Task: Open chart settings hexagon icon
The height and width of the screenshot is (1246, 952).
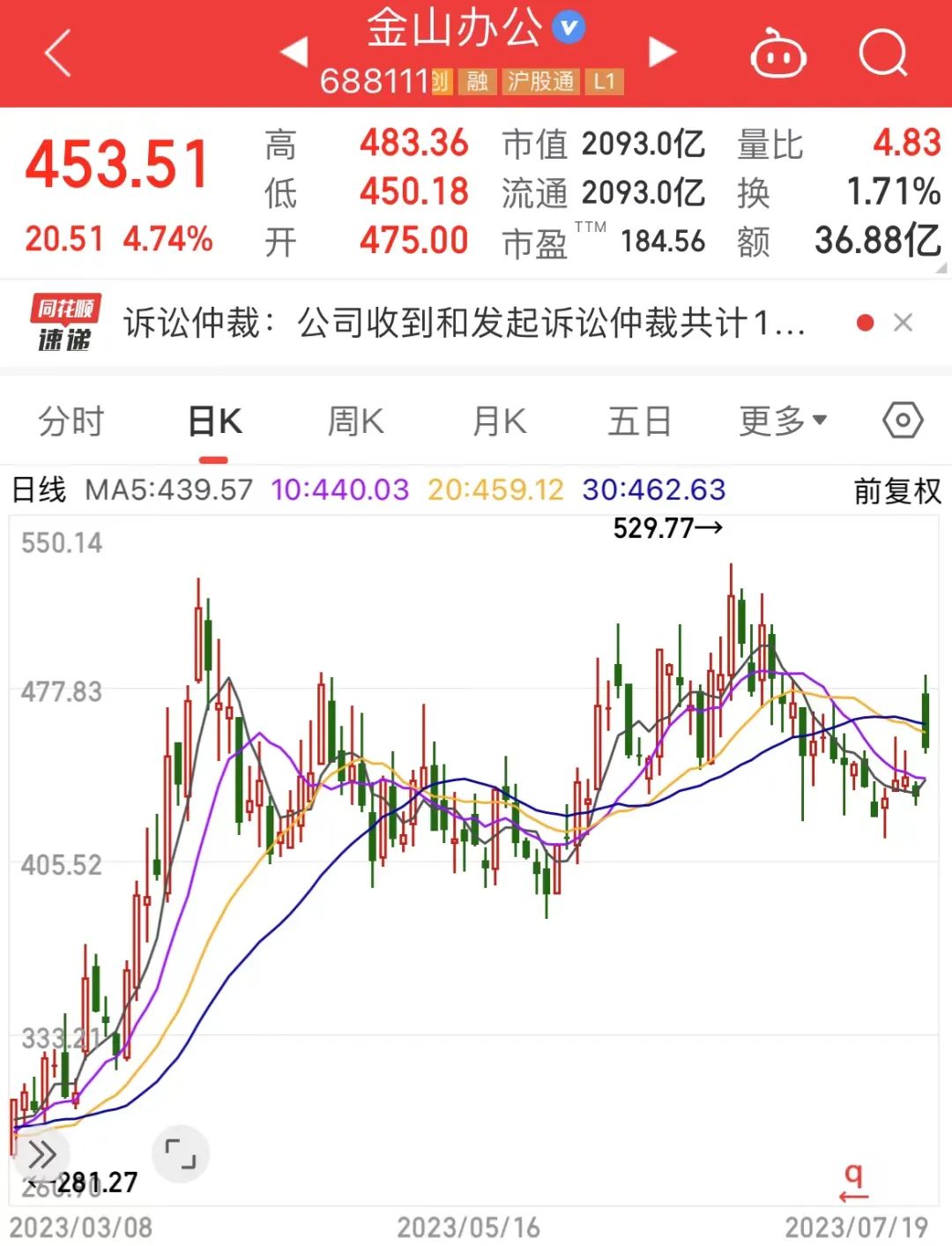Action: click(x=903, y=421)
